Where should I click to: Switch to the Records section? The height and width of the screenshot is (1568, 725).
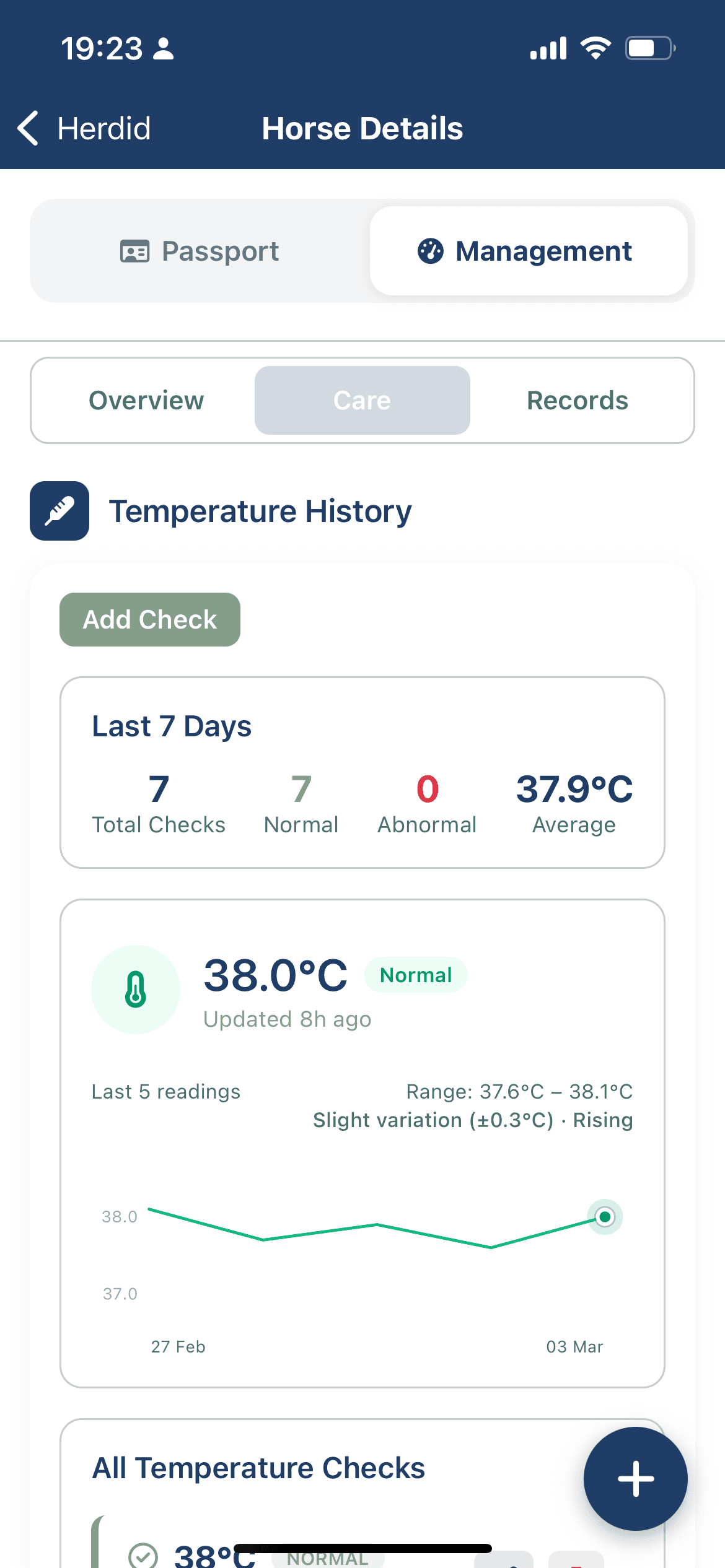click(x=577, y=401)
